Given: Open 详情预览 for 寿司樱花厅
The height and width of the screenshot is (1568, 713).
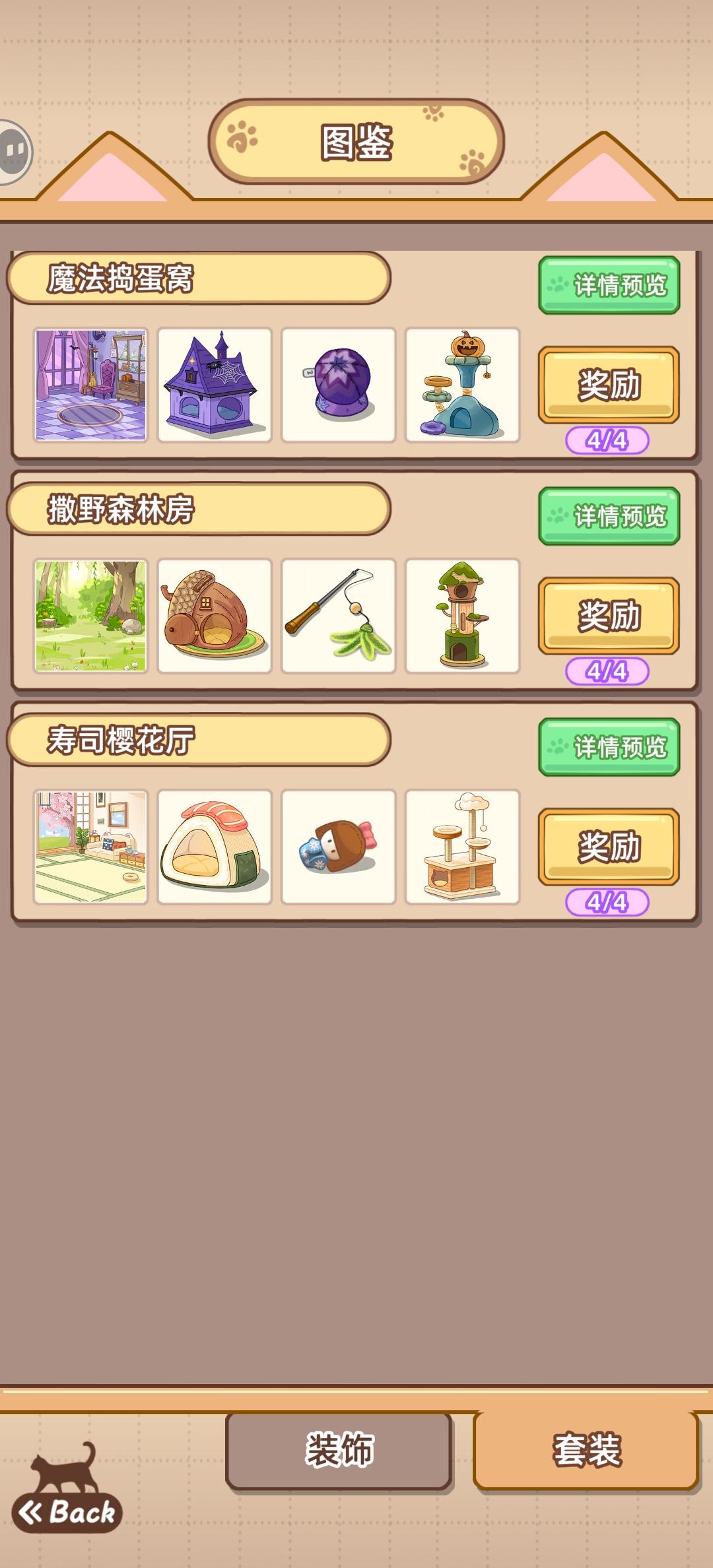Looking at the screenshot, I should pyautogui.click(x=609, y=747).
